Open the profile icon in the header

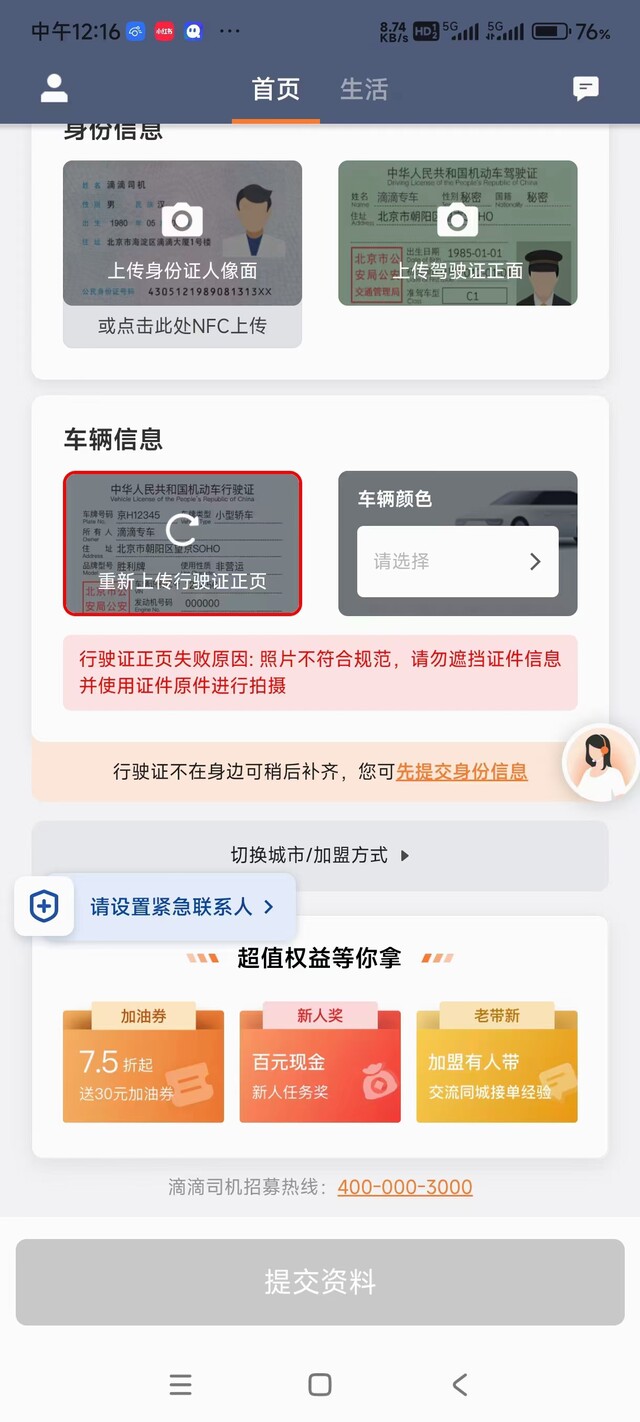coord(54,89)
